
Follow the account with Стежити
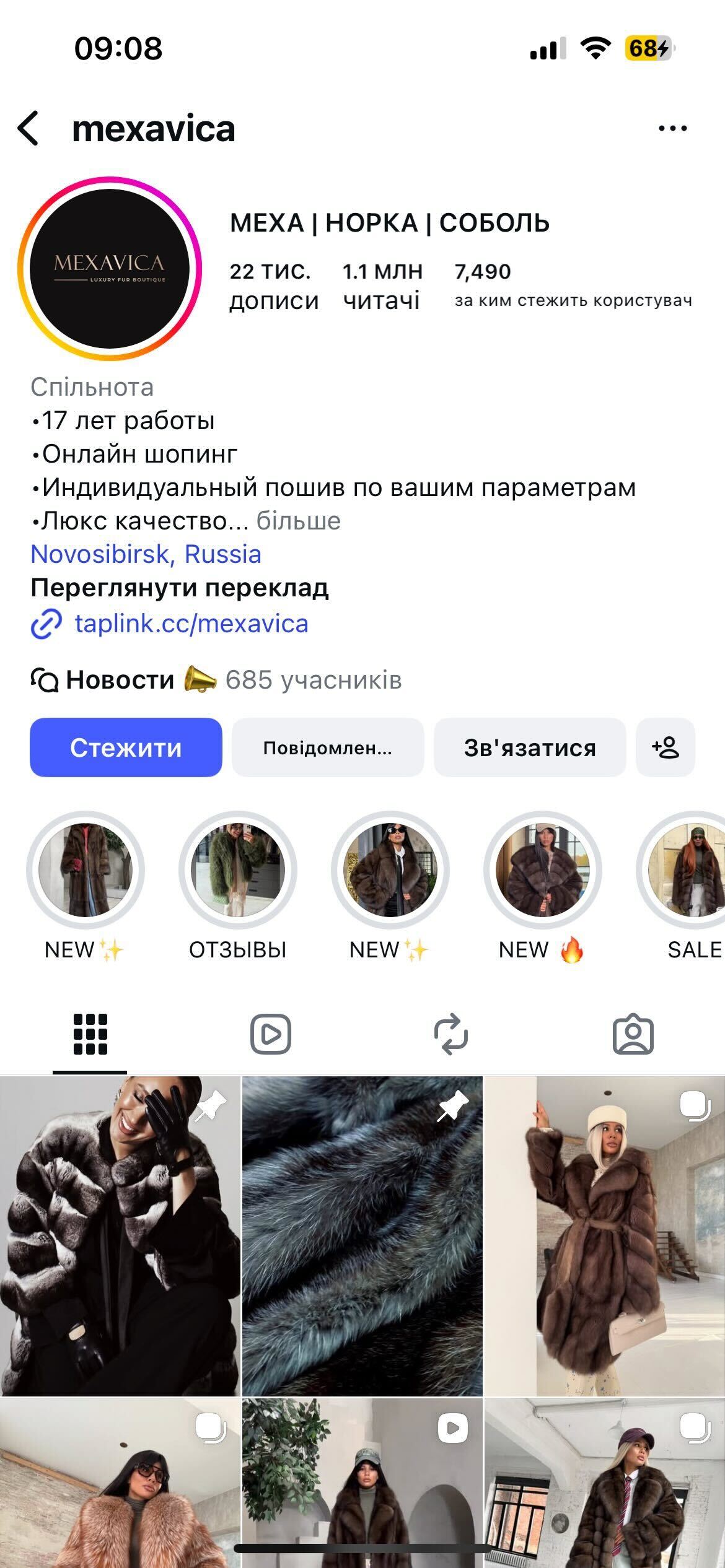[126, 747]
